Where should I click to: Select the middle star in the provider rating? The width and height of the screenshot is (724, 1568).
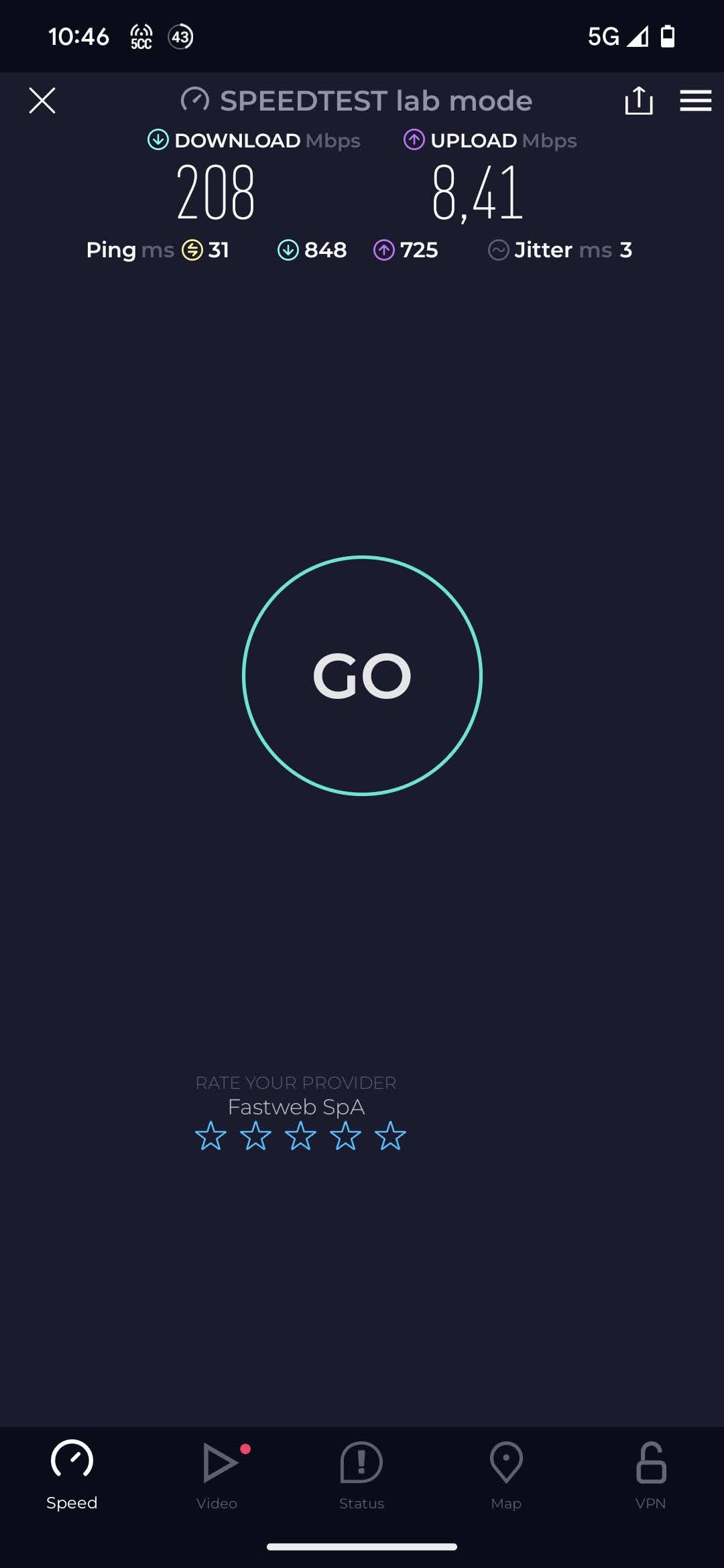click(x=300, y=1136)
